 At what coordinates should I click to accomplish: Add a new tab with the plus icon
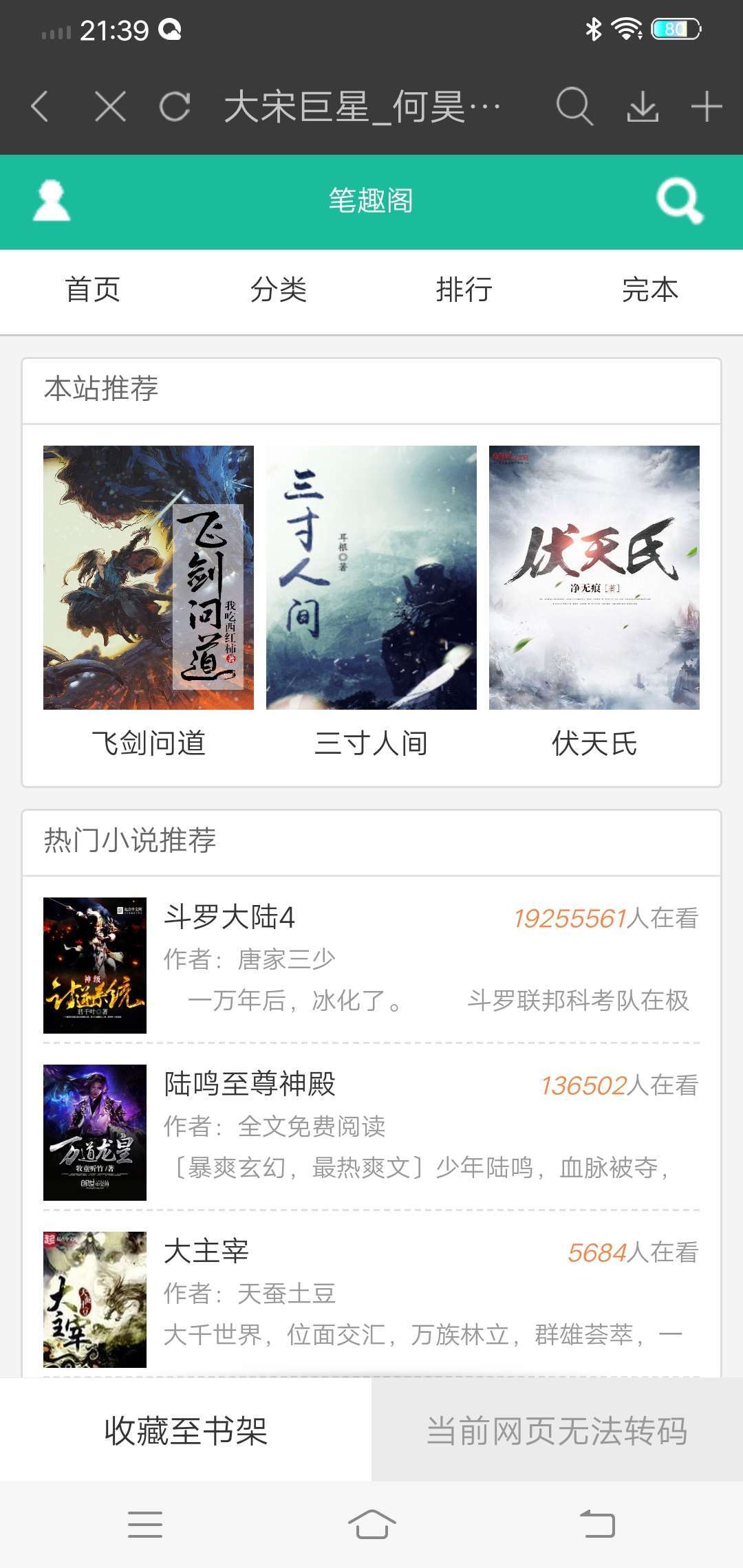click(x=707, y=107)
